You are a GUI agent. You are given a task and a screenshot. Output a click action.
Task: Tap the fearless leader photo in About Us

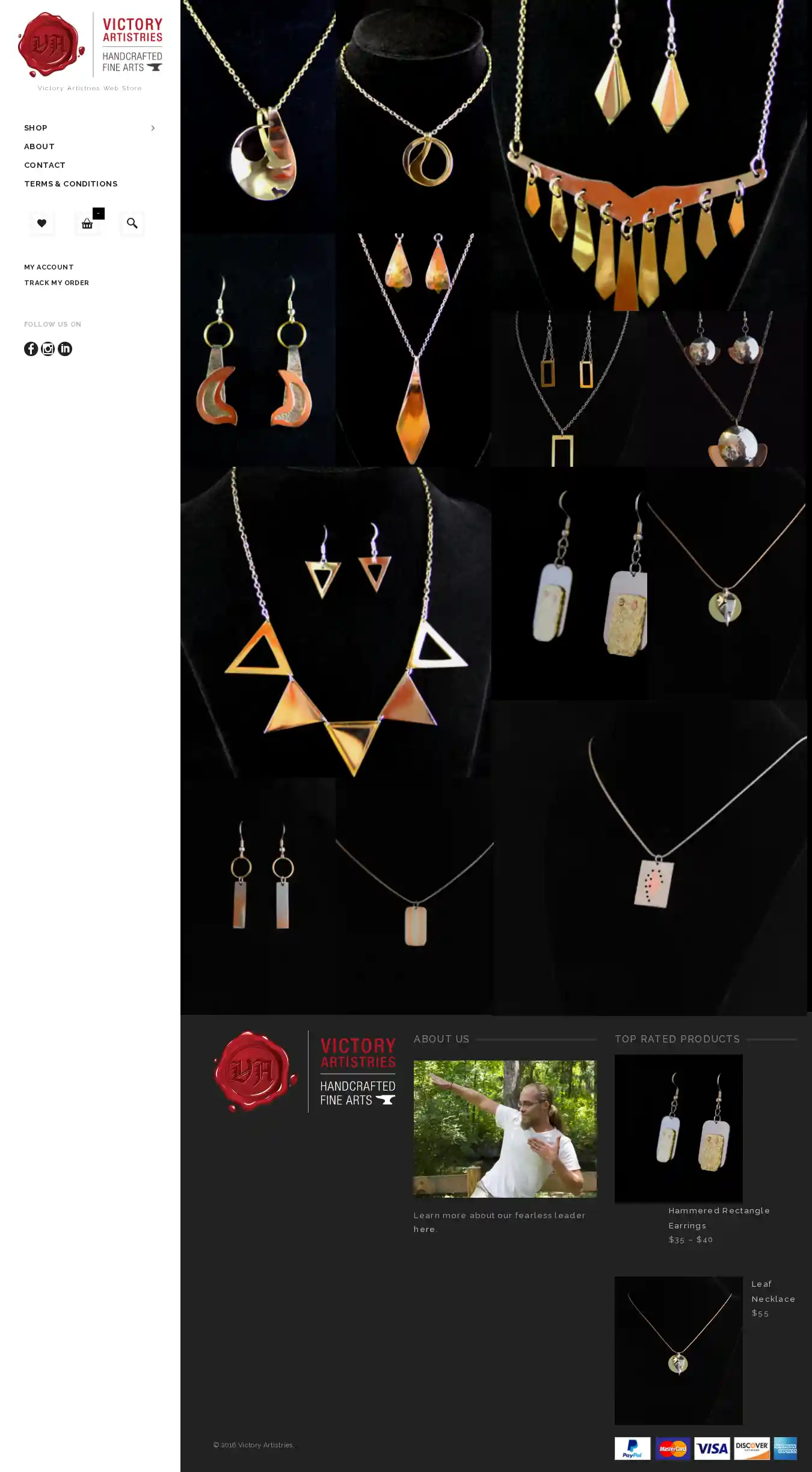pyautogui.click(x=505, y=1129)
